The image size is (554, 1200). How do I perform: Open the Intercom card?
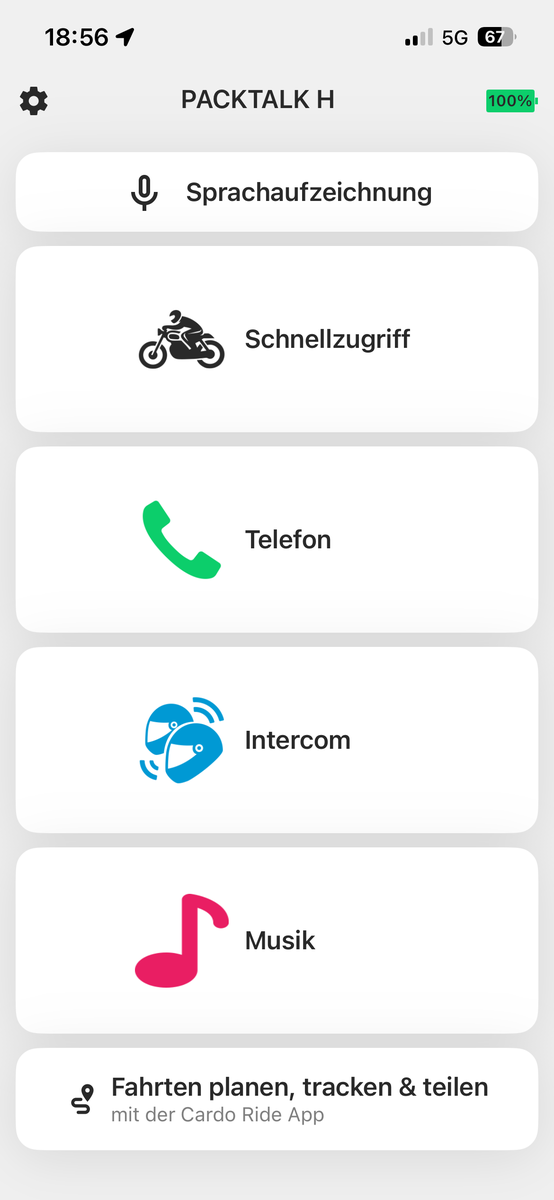pos(277,740)
